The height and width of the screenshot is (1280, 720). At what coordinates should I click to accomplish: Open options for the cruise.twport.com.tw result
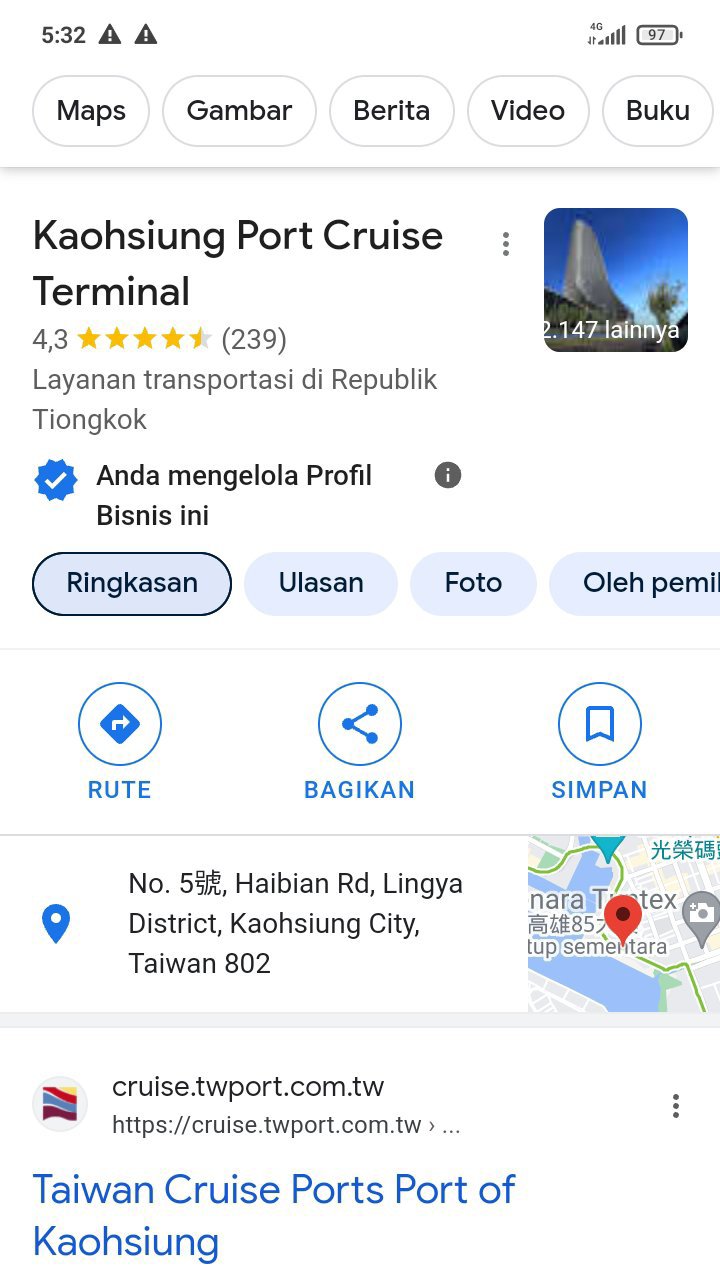[x=676, y=1106]
